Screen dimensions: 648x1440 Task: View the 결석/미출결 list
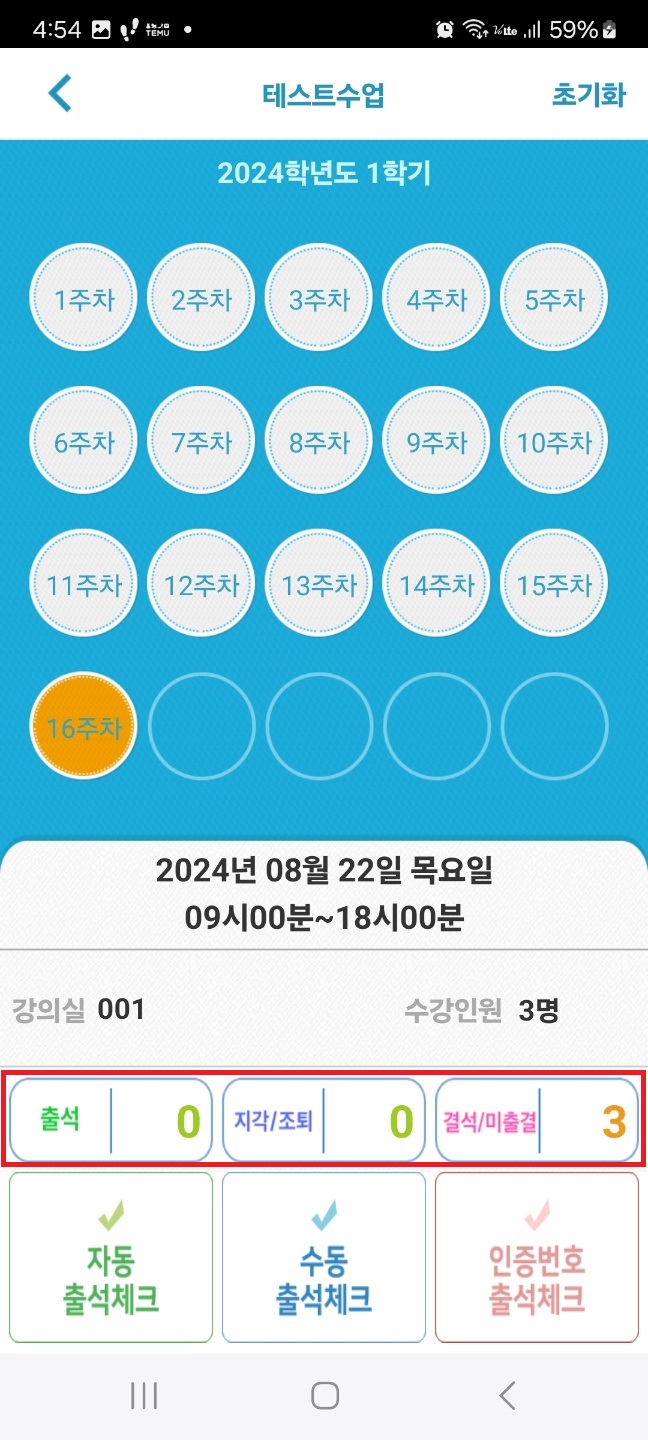coord(536,1121)
